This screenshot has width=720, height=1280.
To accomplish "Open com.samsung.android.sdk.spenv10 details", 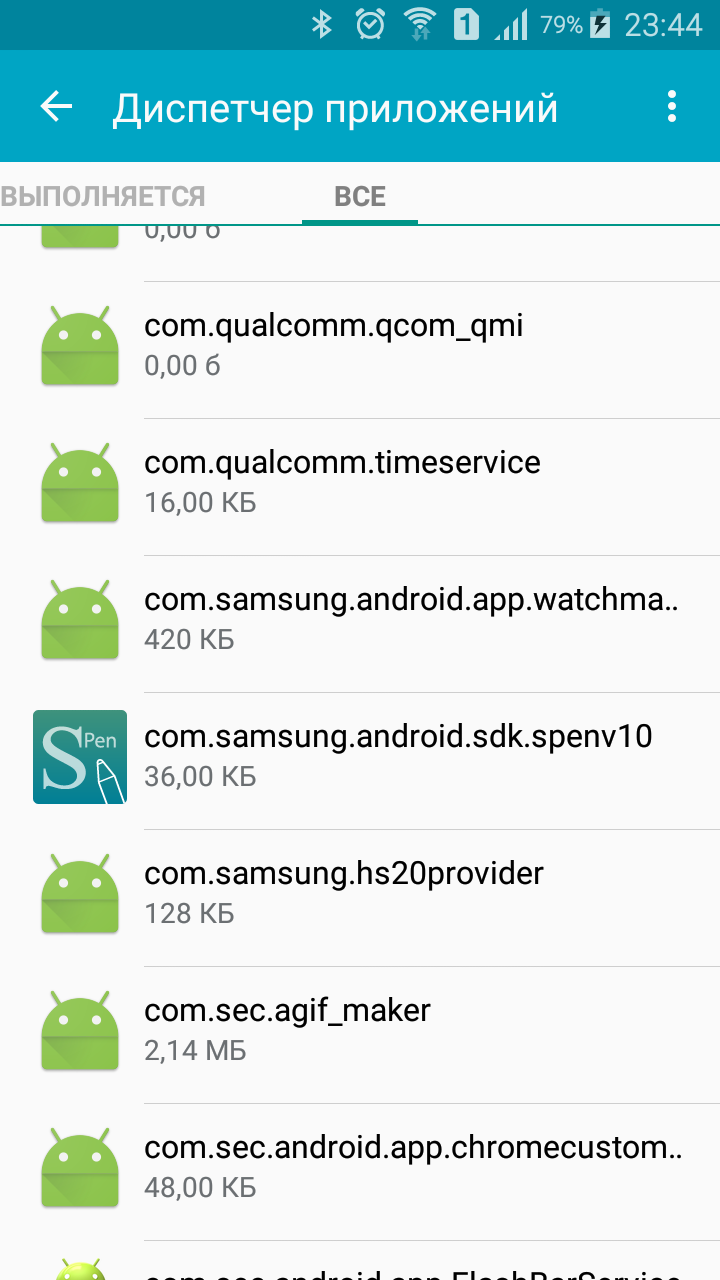I will [x=360, y=756].
